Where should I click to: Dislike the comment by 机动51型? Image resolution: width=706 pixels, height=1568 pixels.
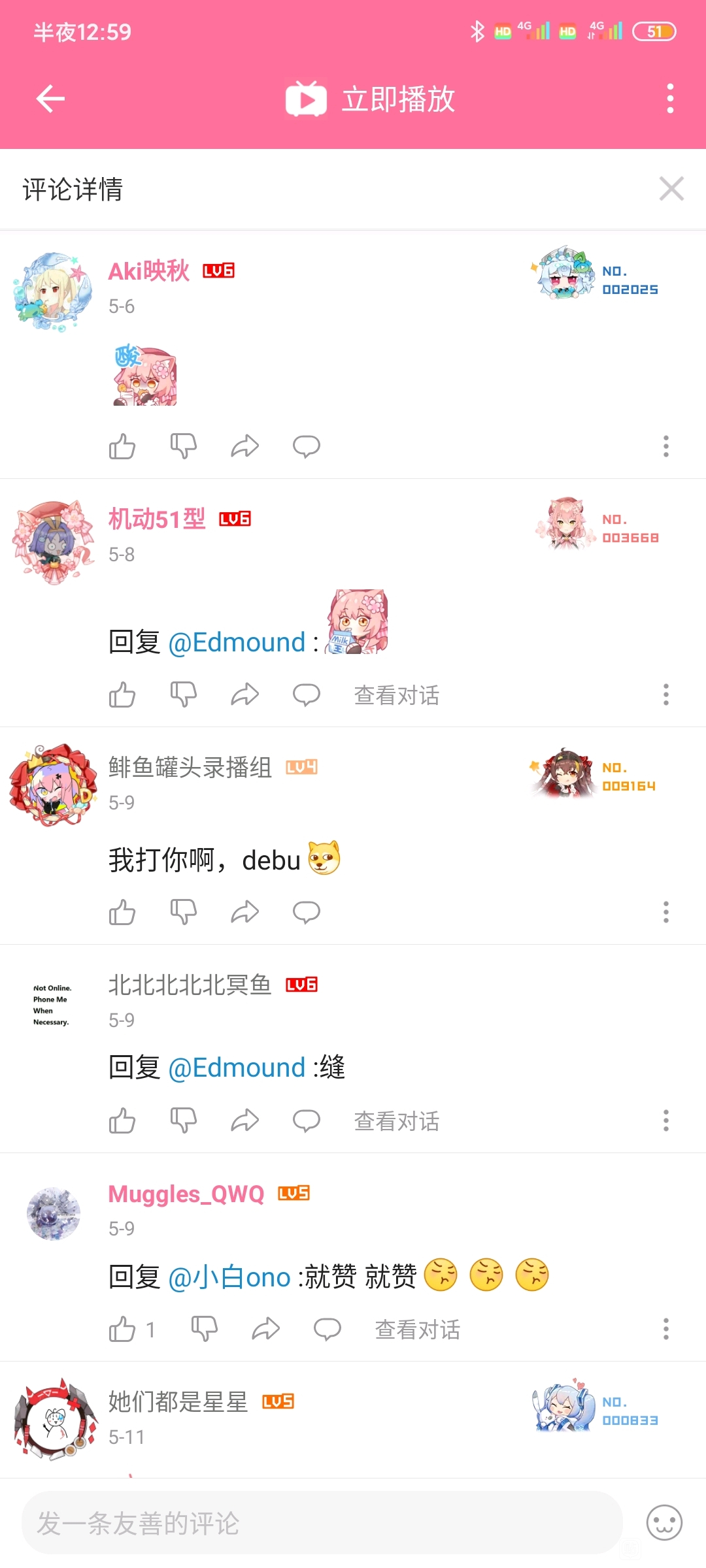point(183,694)
